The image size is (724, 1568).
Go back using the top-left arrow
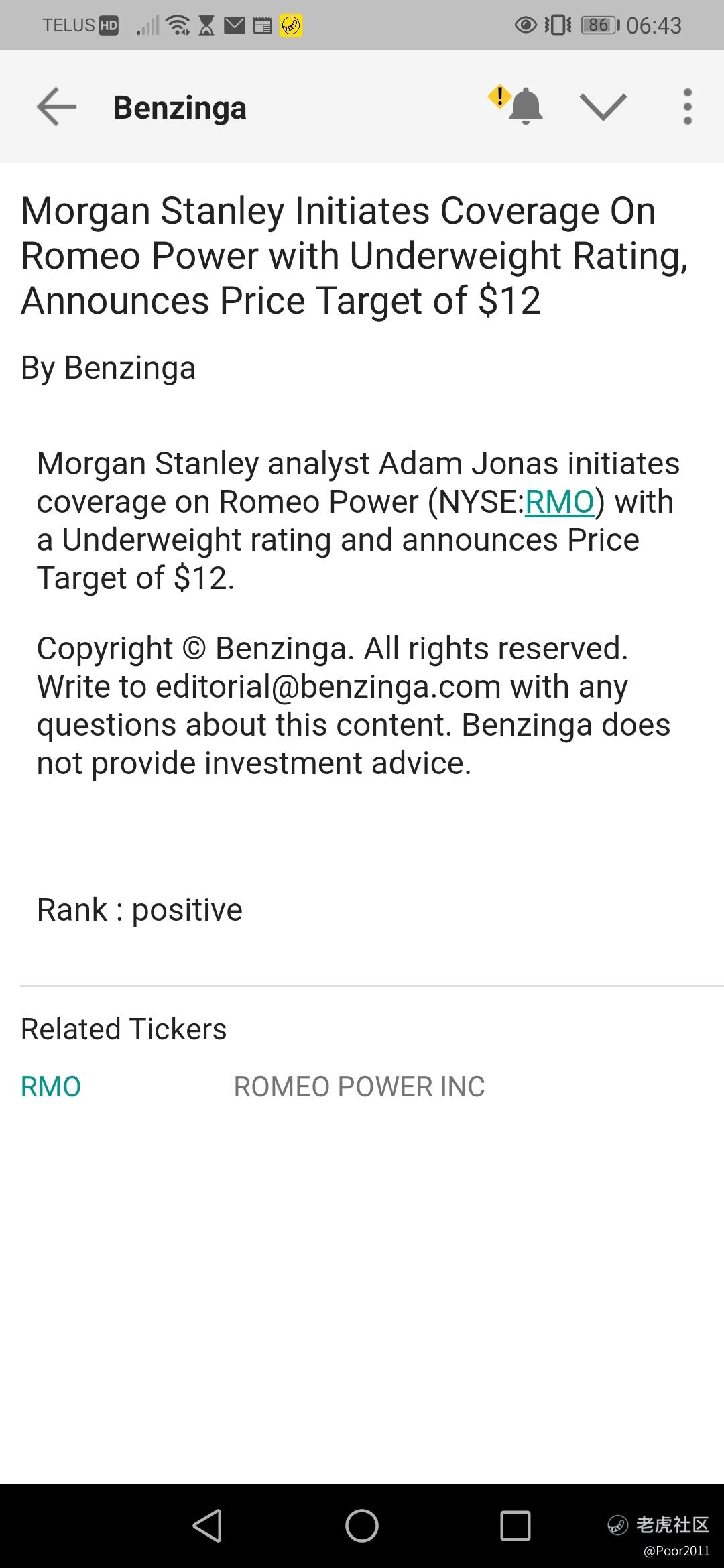pyautogui.click(x=56, y=107)
